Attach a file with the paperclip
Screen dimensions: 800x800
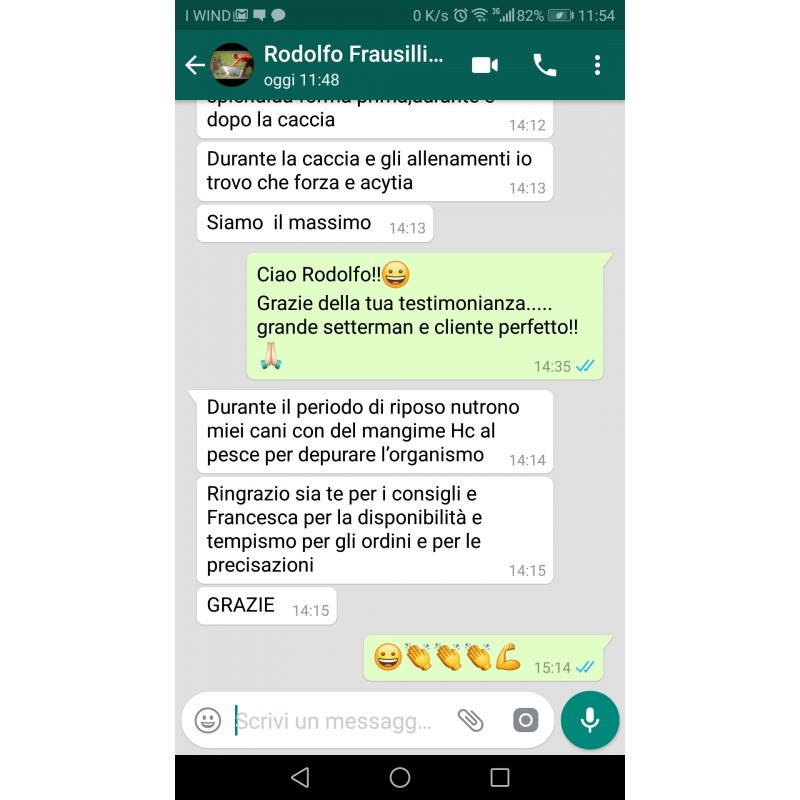coord(470,720)
